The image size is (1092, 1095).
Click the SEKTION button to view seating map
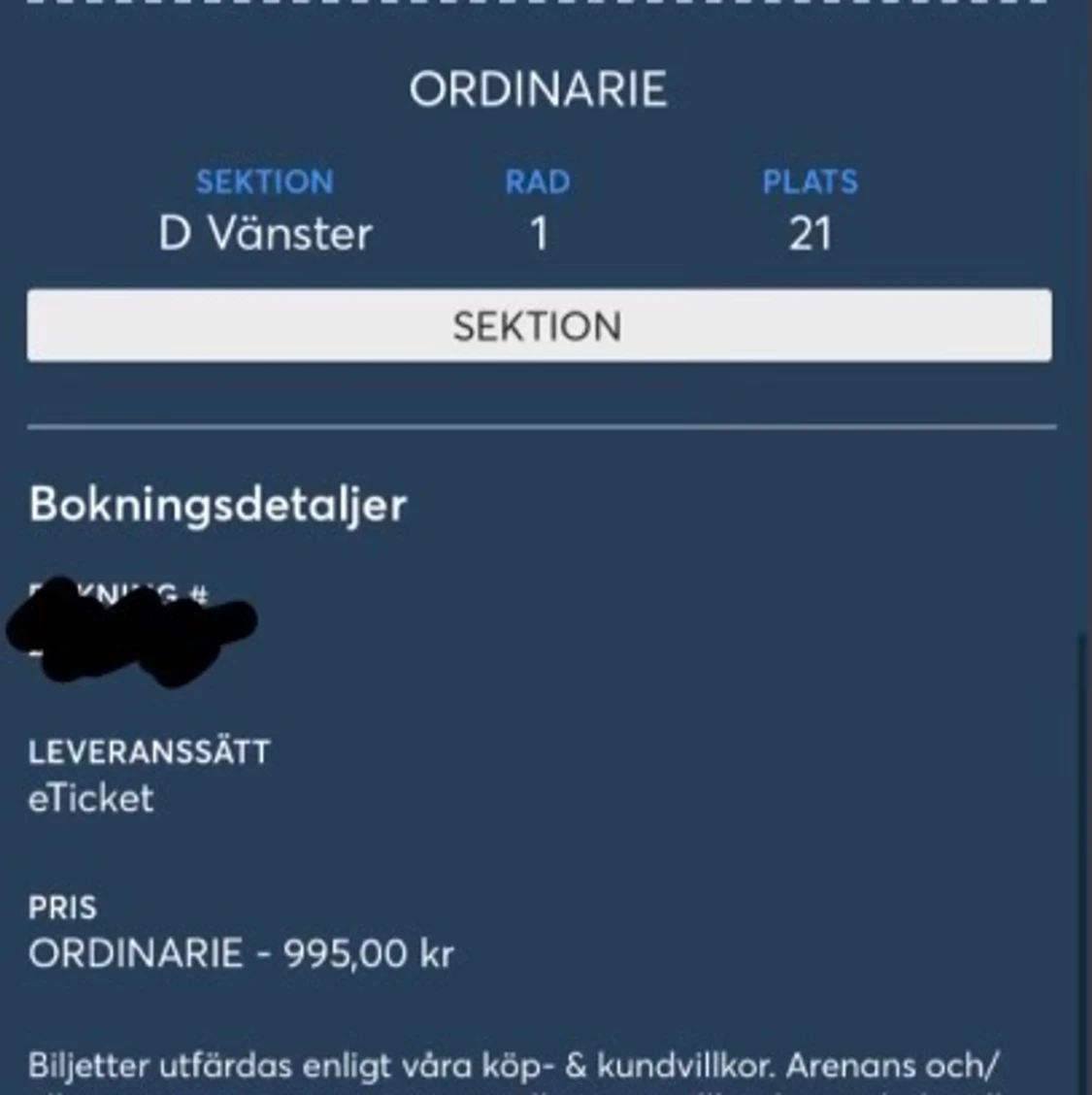pos(540,325)
